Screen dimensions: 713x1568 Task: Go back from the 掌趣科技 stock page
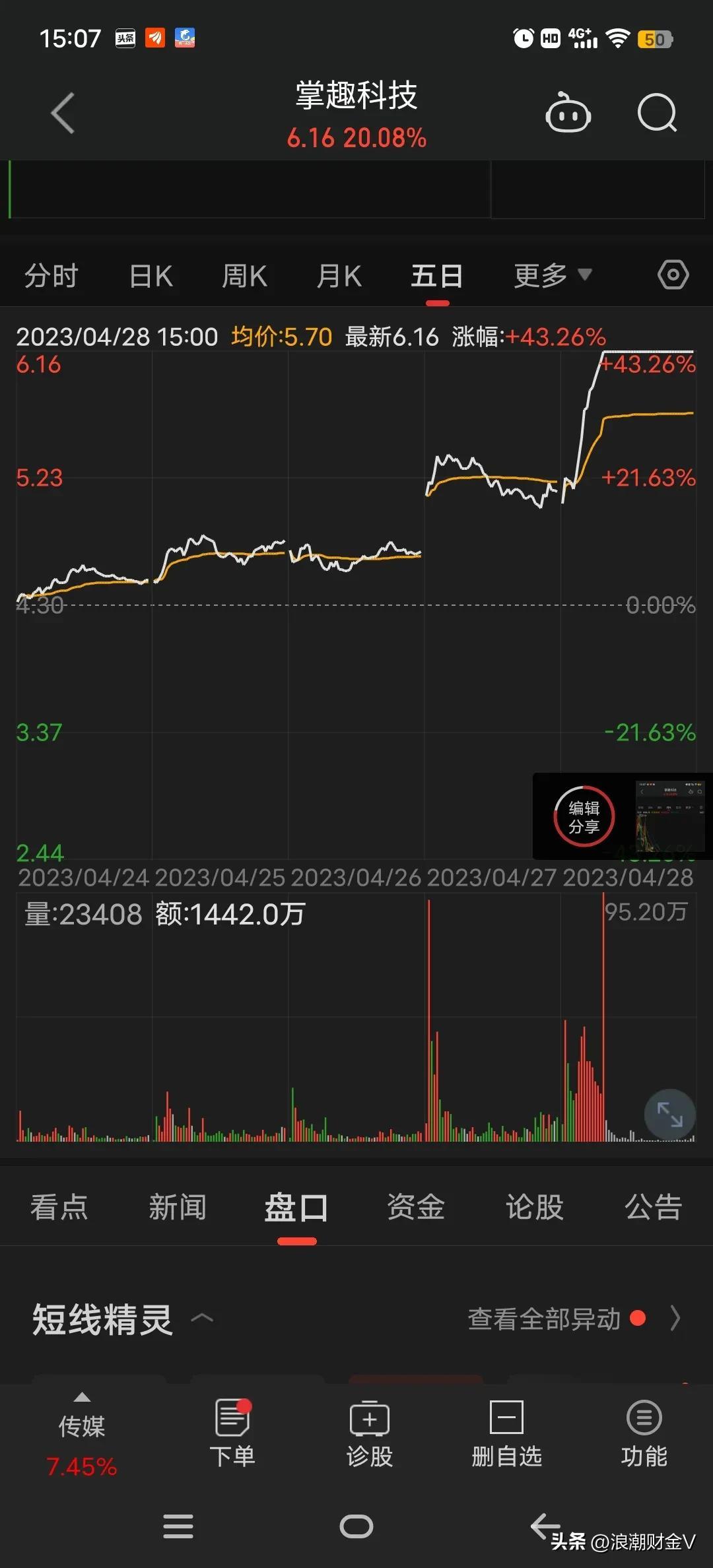click(x=63, y=113)
